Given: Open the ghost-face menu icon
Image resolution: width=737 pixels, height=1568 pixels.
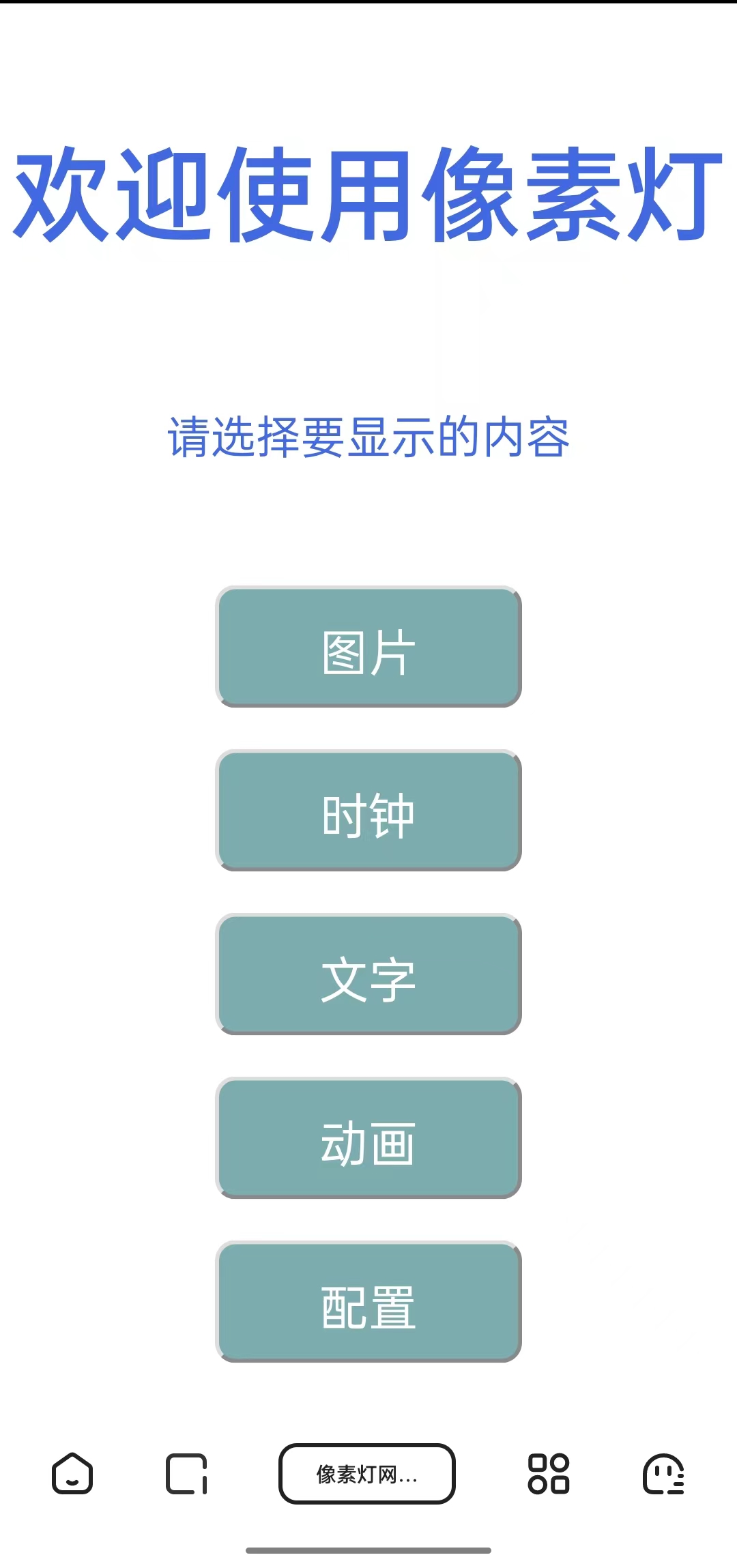Looking at the screenshot, I should tap(663, 1474).
